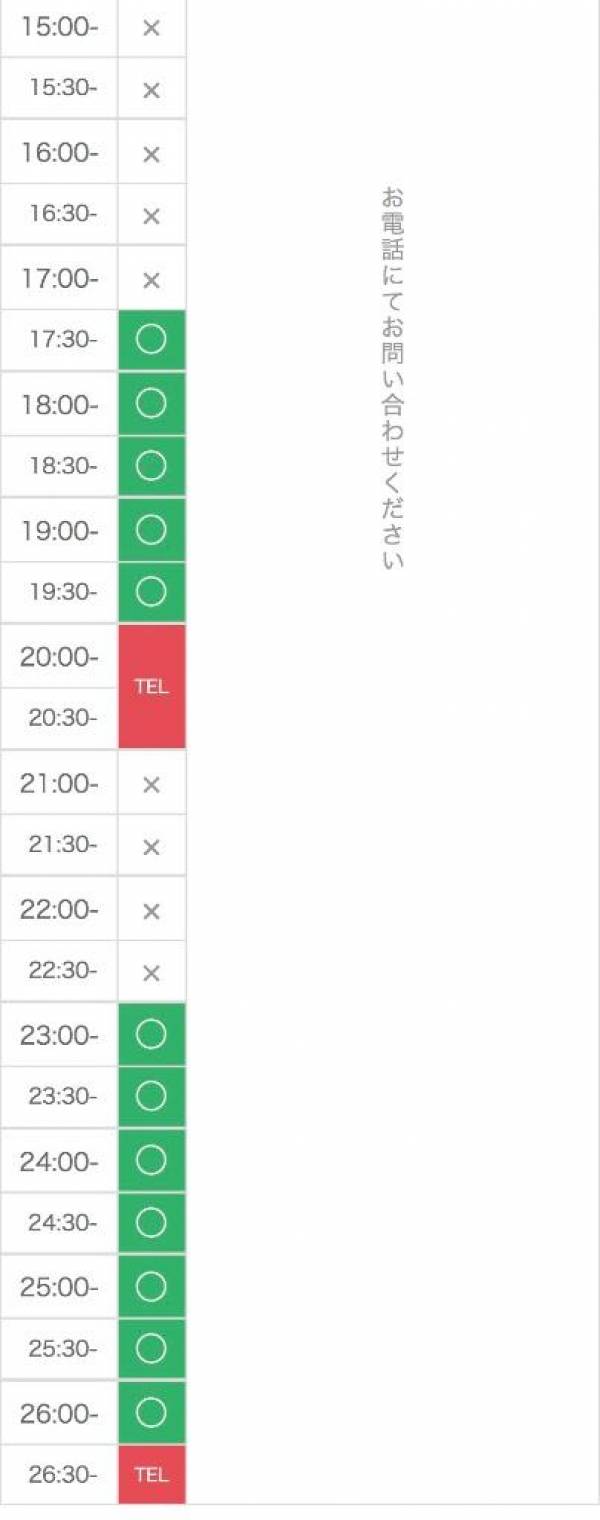Select the available 17:30 time slot
This screenshot has width=600, height=1520.
[151, 340]
